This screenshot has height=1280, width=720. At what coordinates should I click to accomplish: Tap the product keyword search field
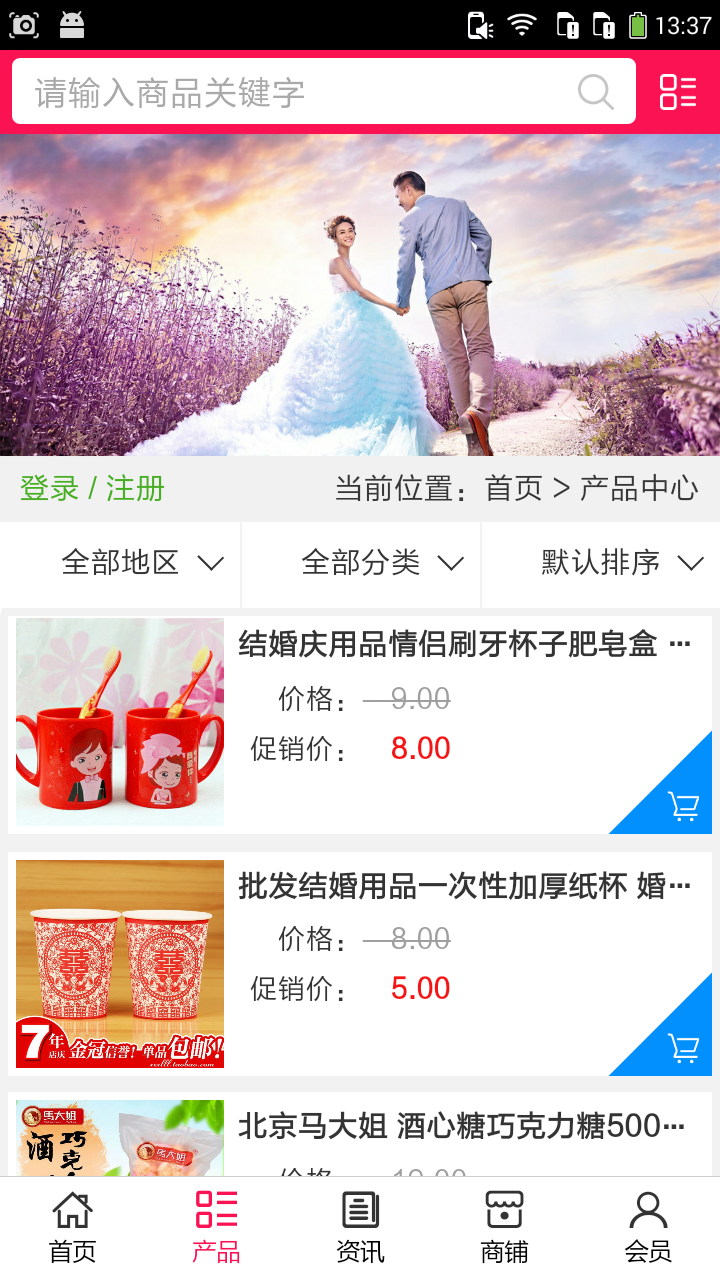click(300, 92)
